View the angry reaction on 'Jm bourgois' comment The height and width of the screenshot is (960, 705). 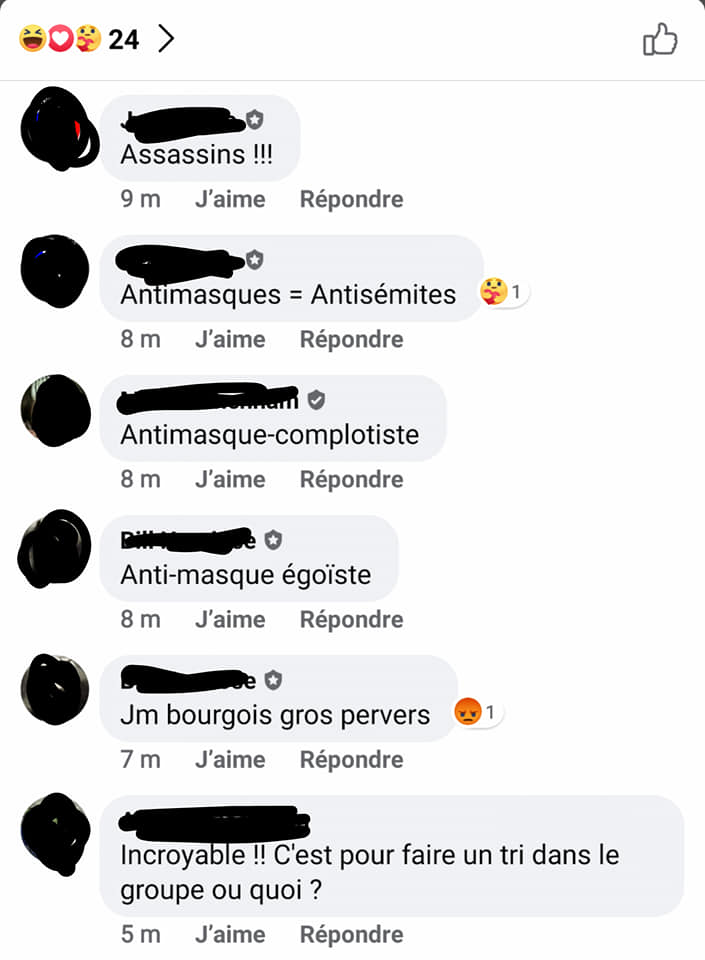(x=478, y=713)
